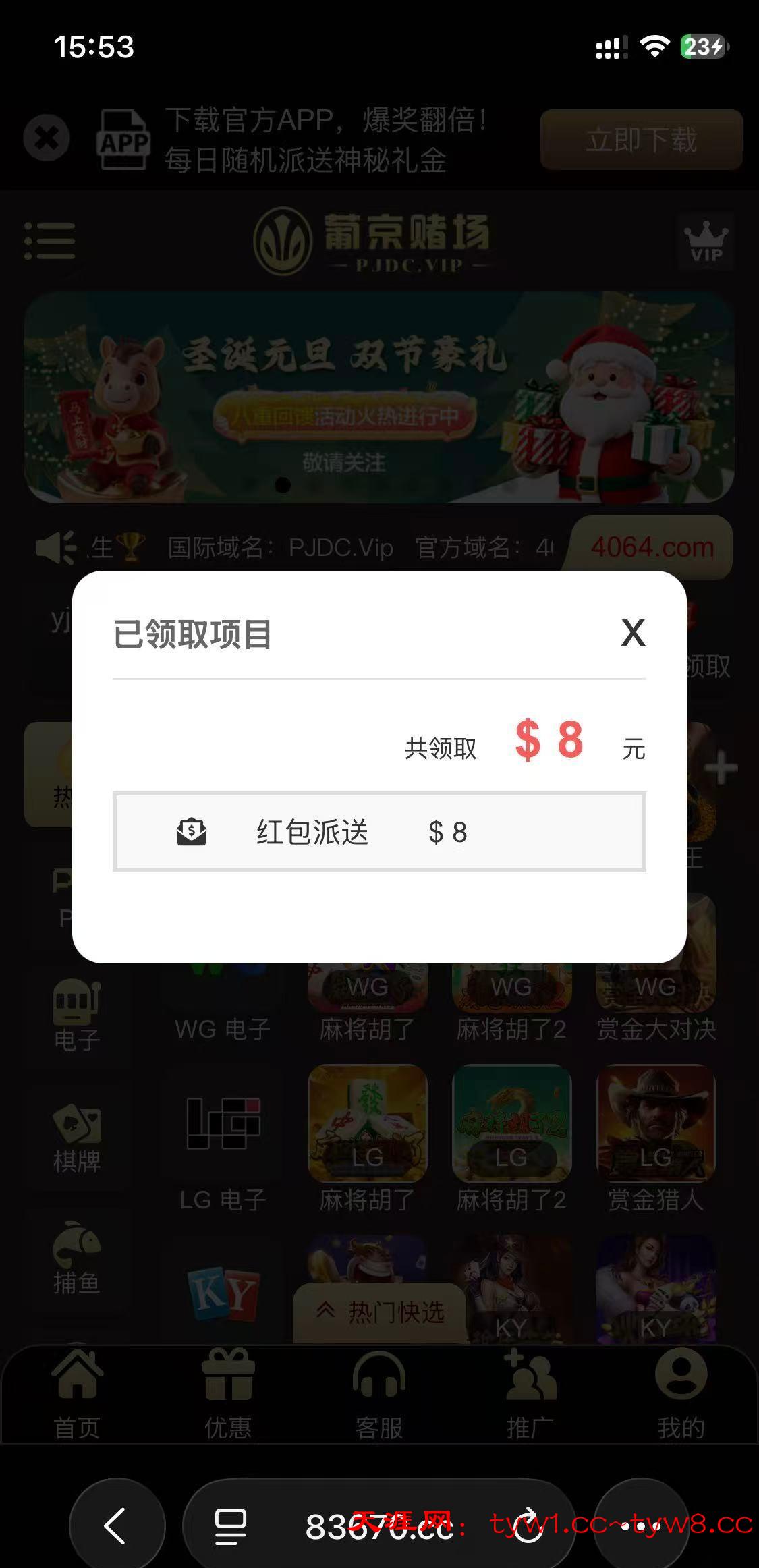This screenshot has width=759, height=1568.
Task: Reload the page in the browser
Action: 529,1525
